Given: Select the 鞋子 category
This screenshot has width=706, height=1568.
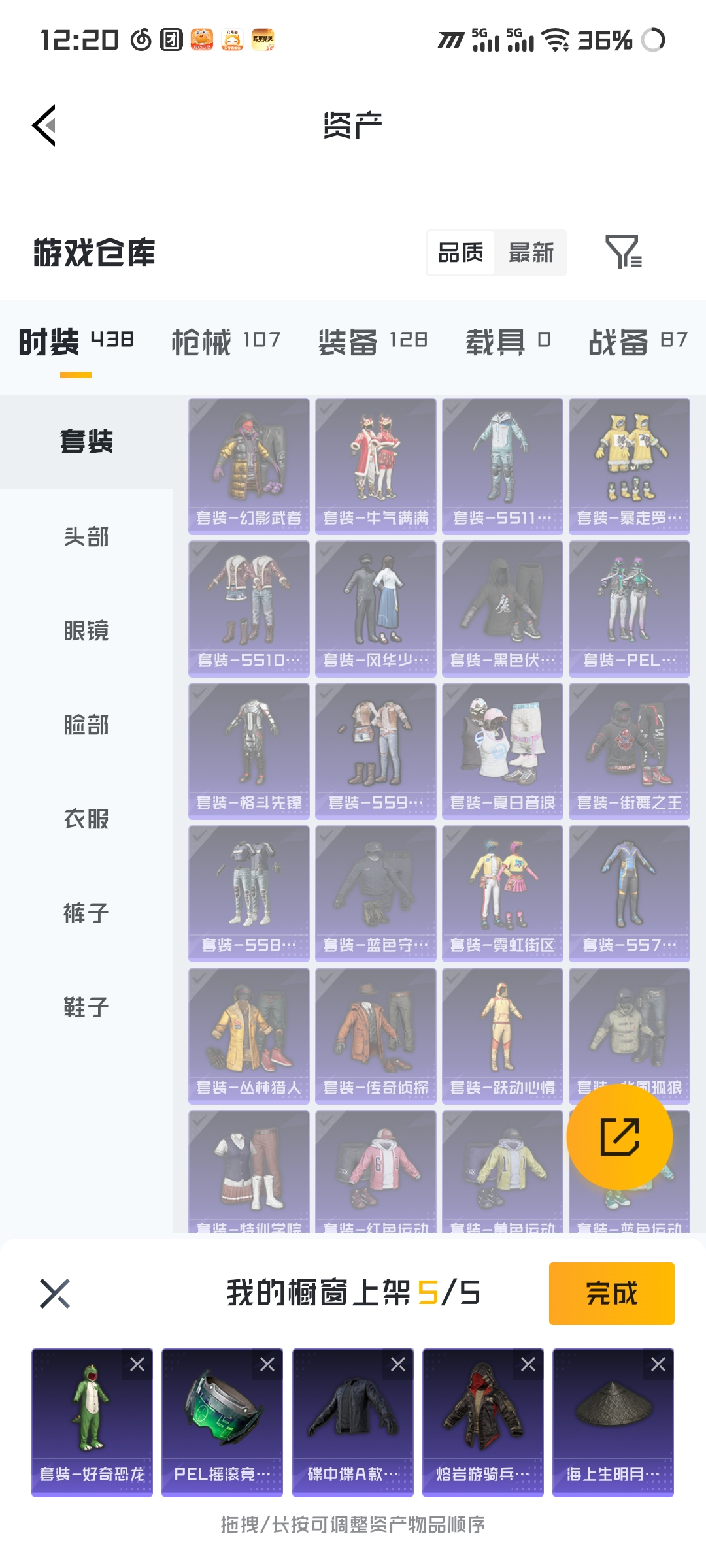Looking at the screenshot, I should [x=86, y=1007].
